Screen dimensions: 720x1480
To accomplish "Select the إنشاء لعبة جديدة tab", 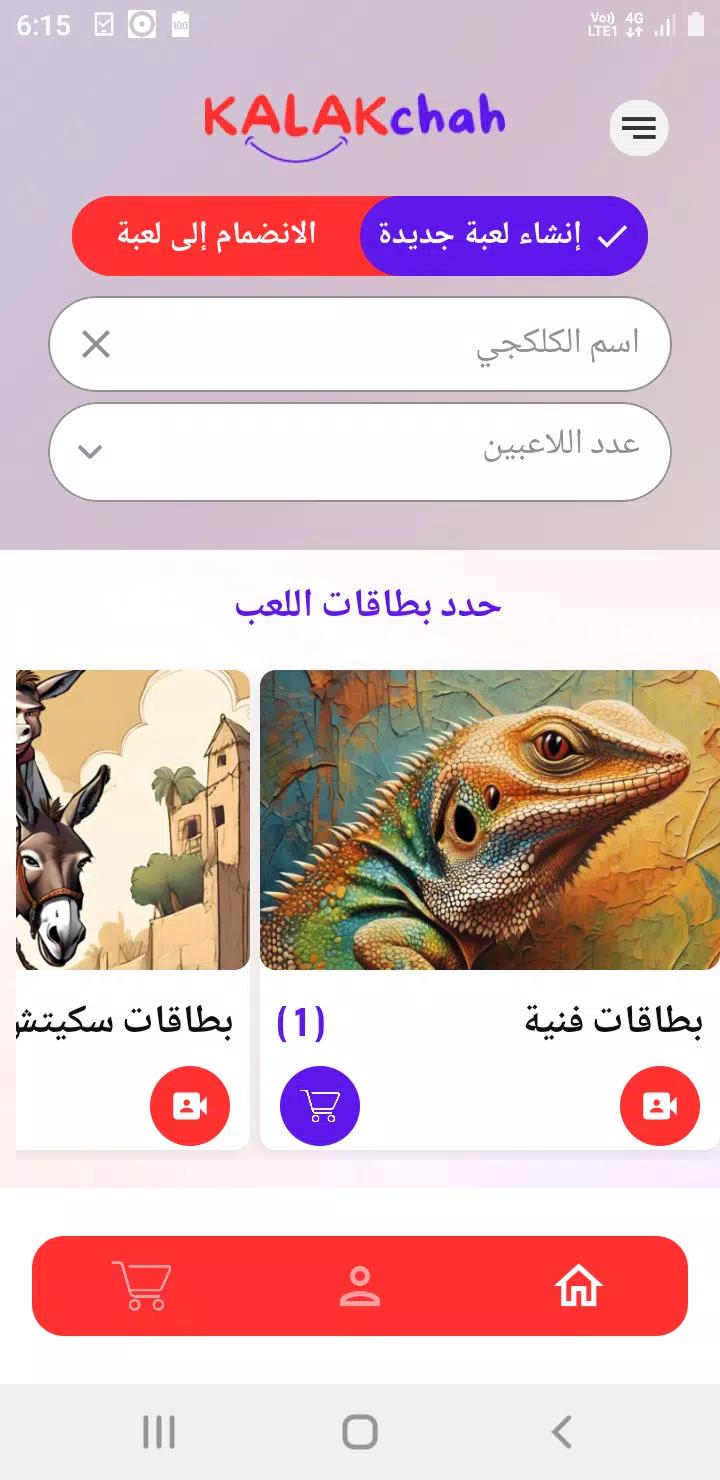I will tap(504, 236).
